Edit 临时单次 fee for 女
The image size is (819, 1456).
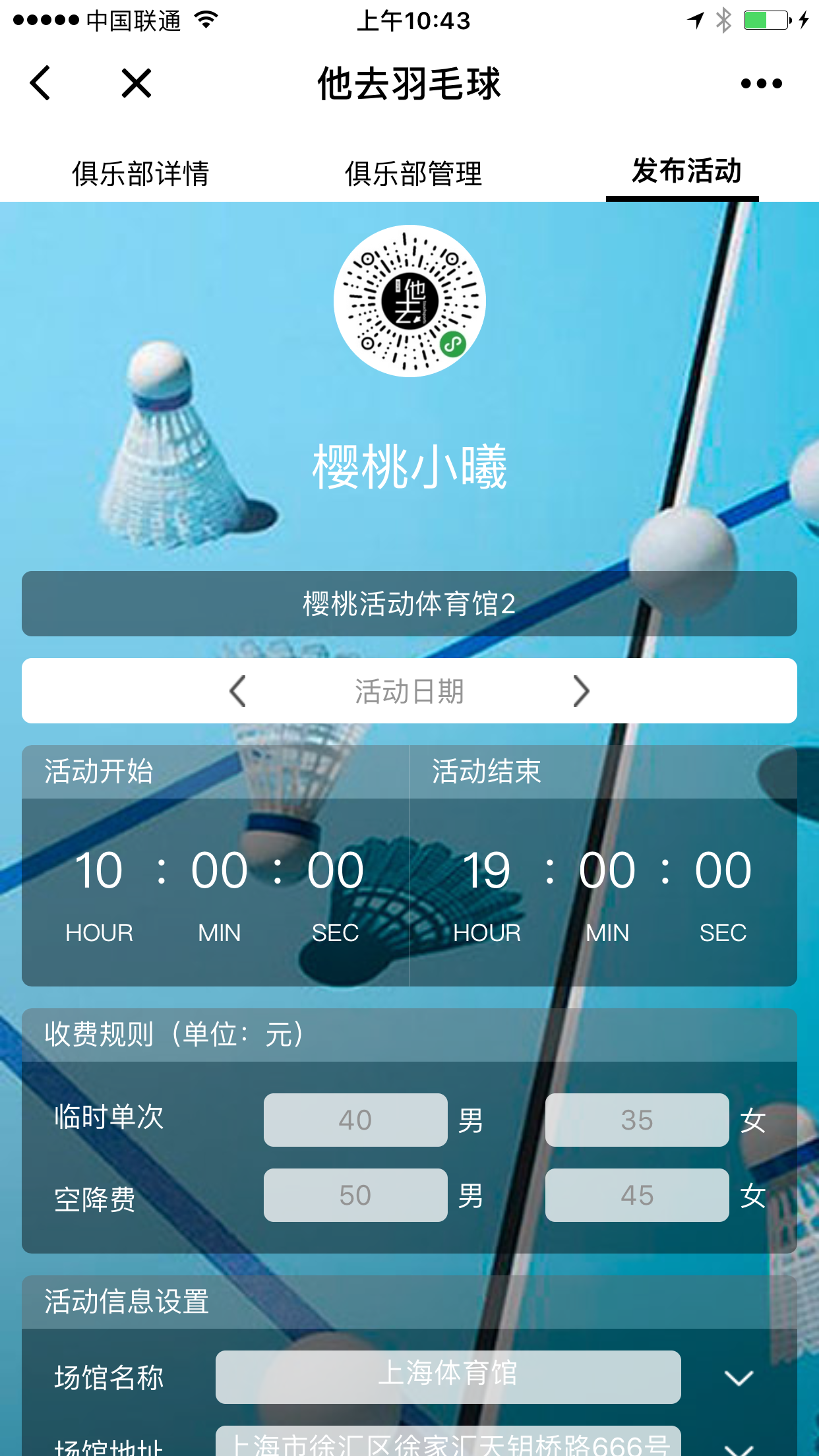(x=637, y=1120)
